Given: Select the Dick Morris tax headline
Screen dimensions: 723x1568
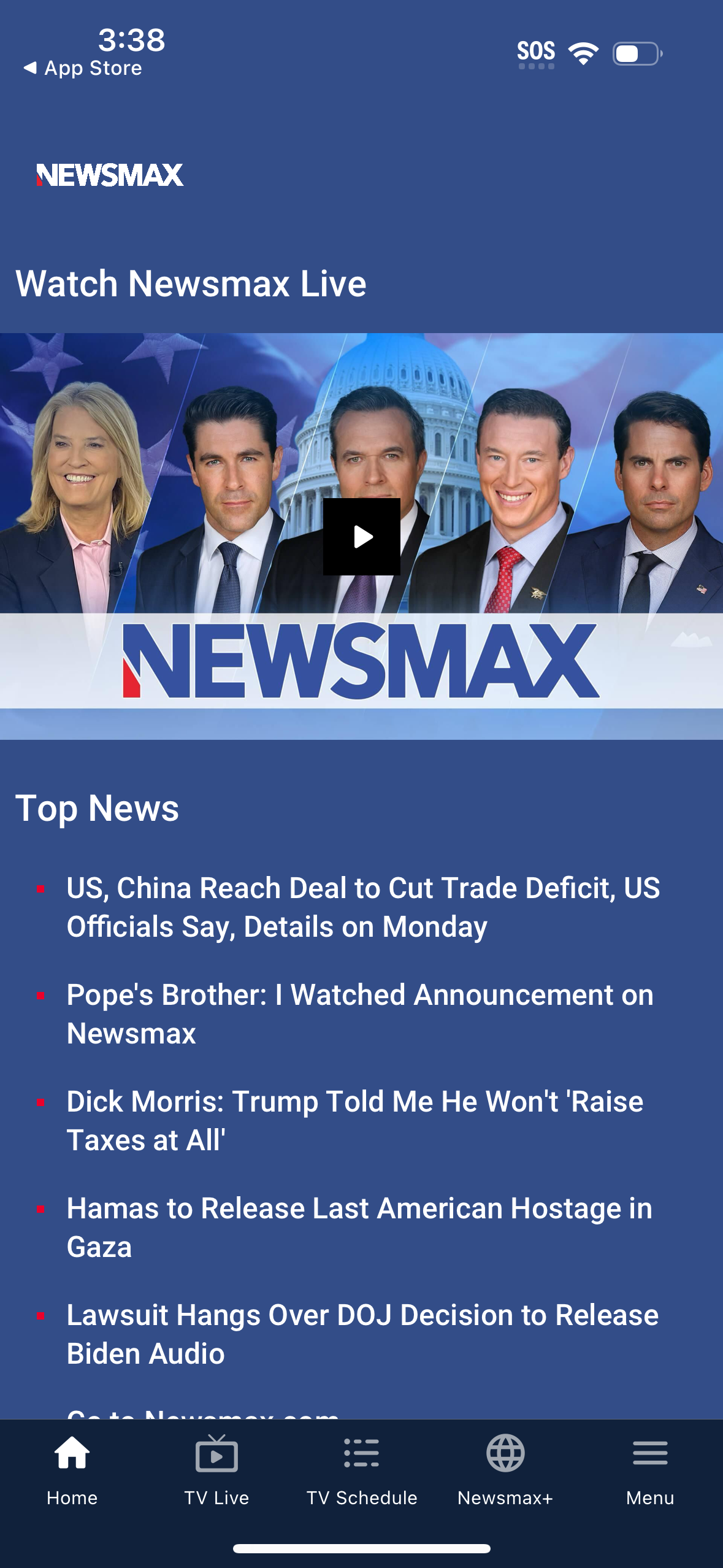Looking at the screenshot, I should [x=354, y=1121].
